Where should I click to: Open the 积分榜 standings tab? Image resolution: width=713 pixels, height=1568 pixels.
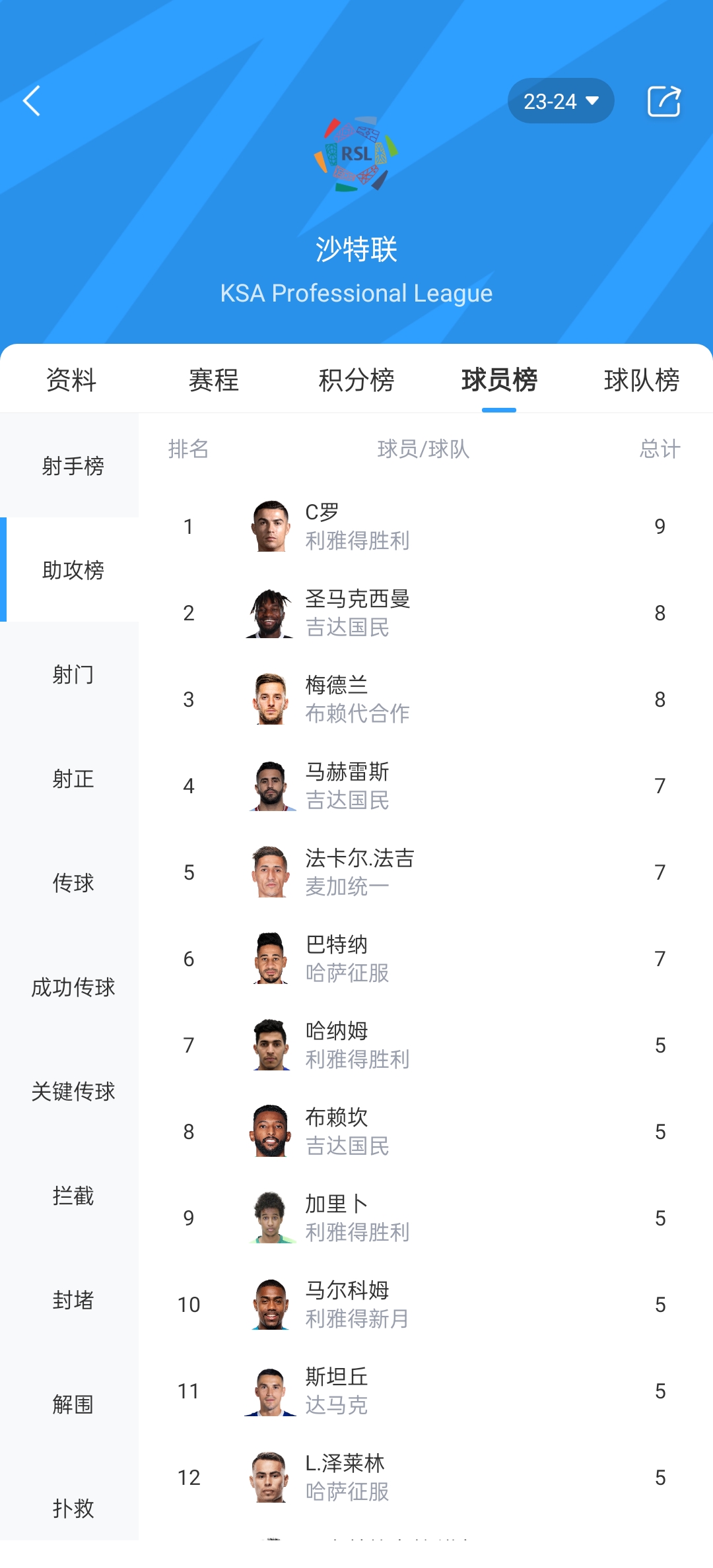click(356, 380)
